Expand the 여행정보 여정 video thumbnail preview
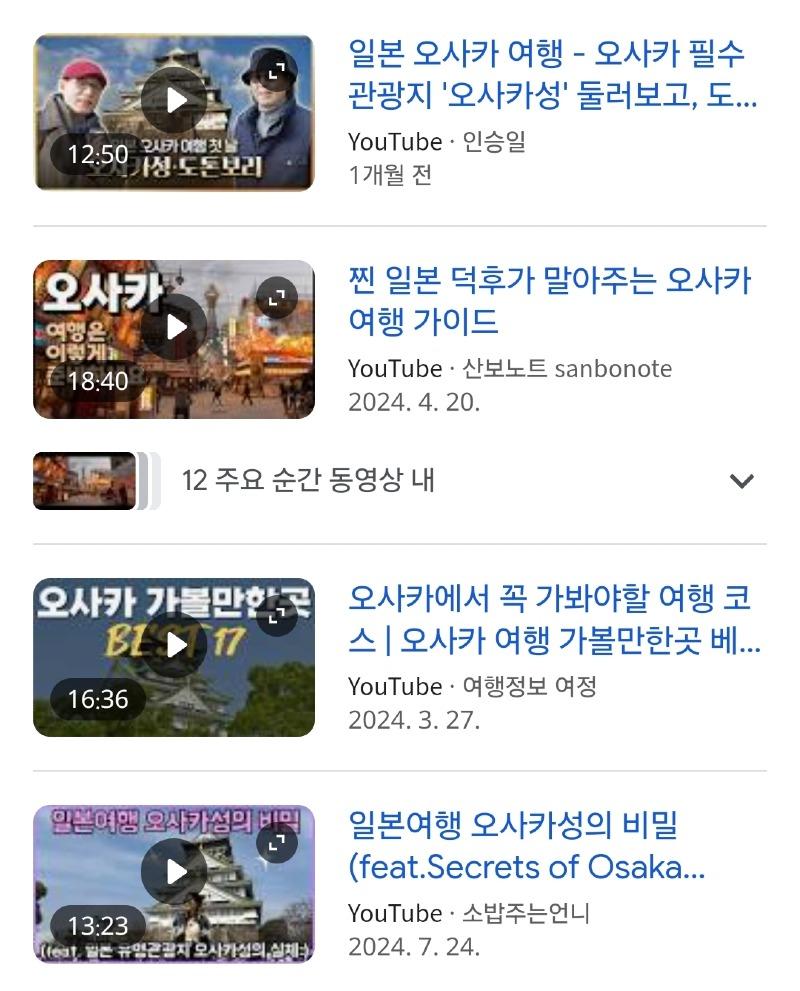The image size is (800, 991). (x=277, y=614)
